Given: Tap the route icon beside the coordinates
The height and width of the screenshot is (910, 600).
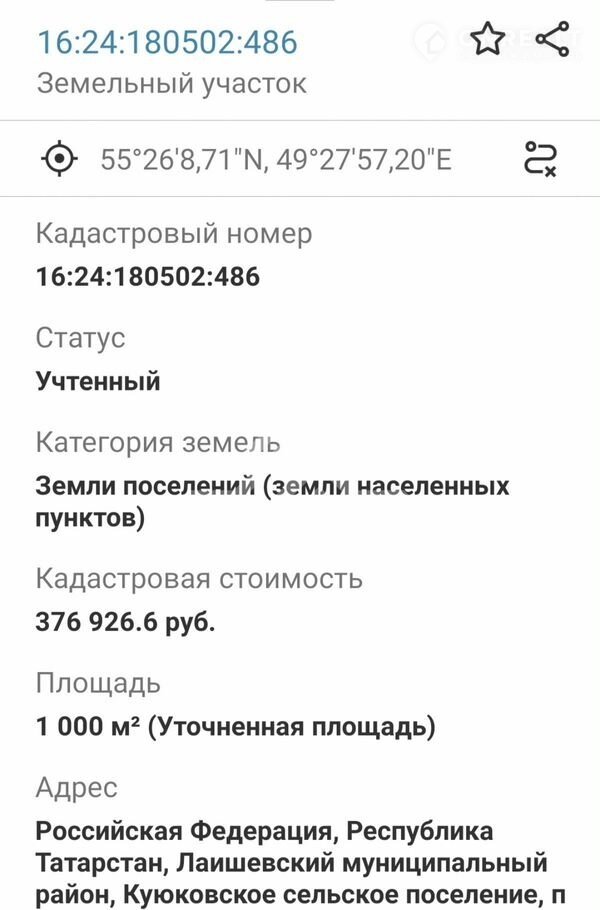Looking at the screenshot, I should [541, 158].
